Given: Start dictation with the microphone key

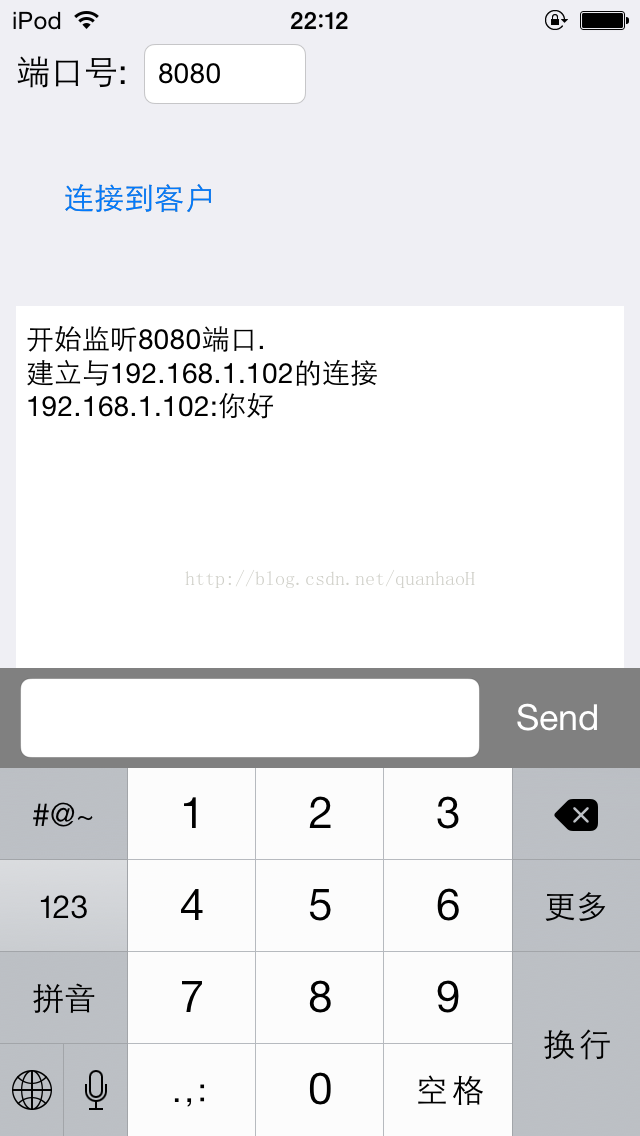Looking at the screenshot, I should (96, 1090).
